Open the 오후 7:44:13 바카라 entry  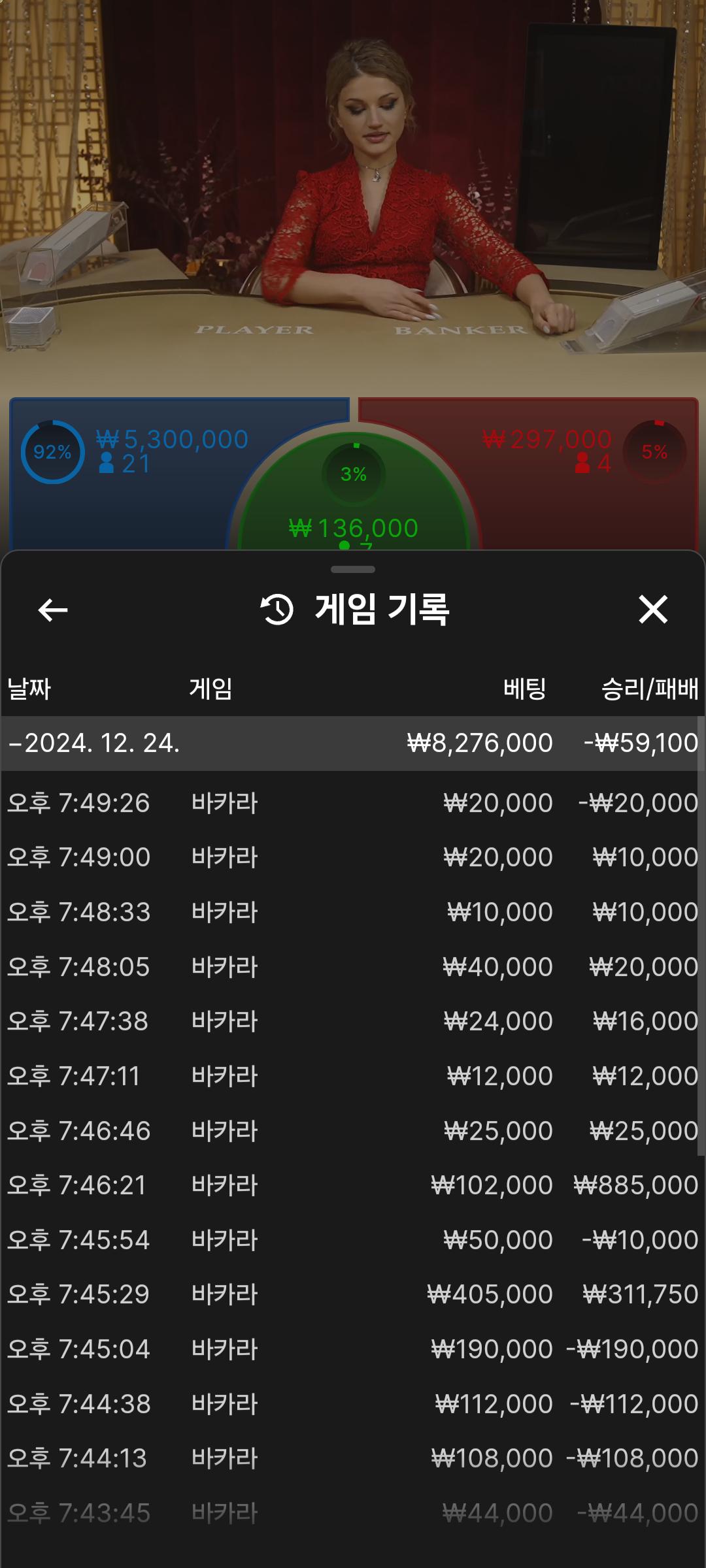pyautogui.click(x=353, y=1458)
